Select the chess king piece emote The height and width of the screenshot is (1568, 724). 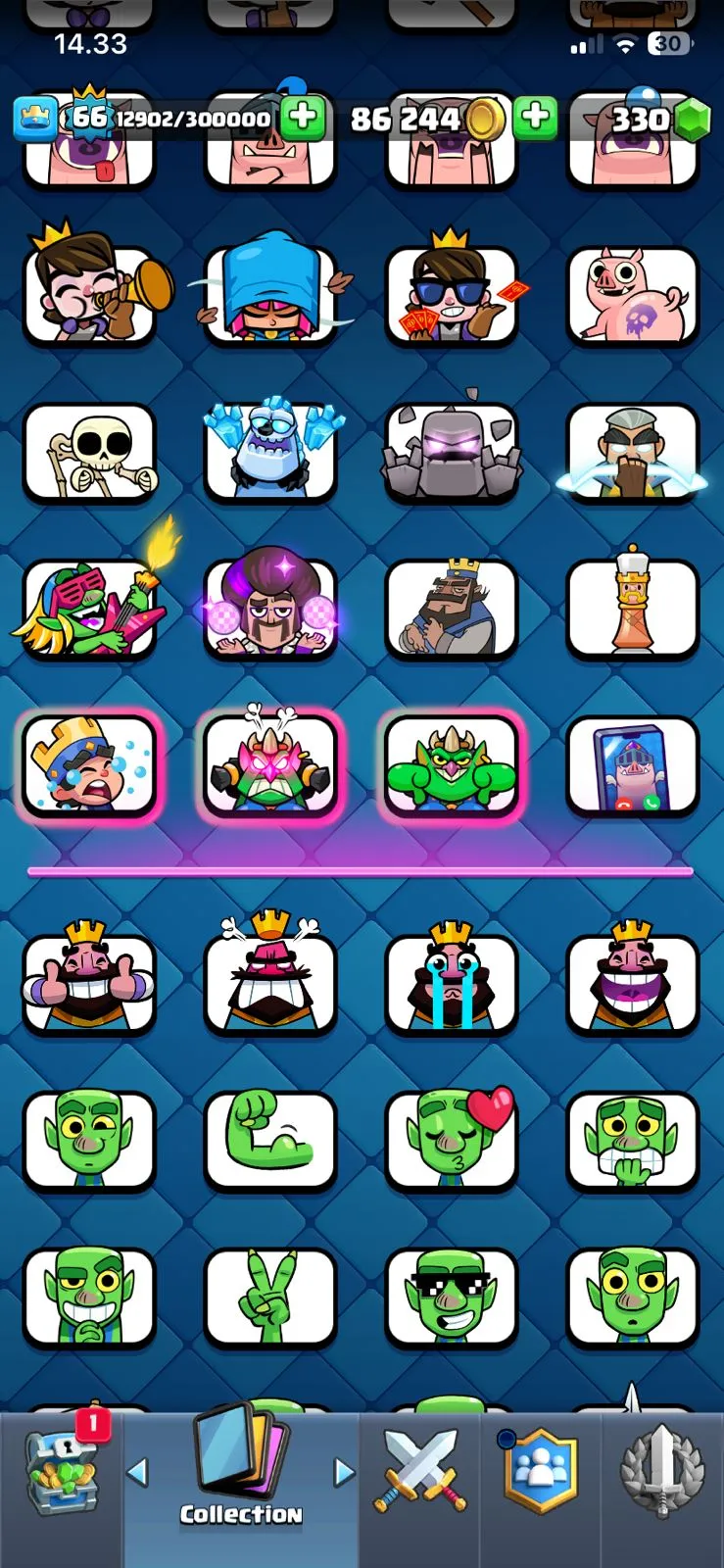(633, 609)
